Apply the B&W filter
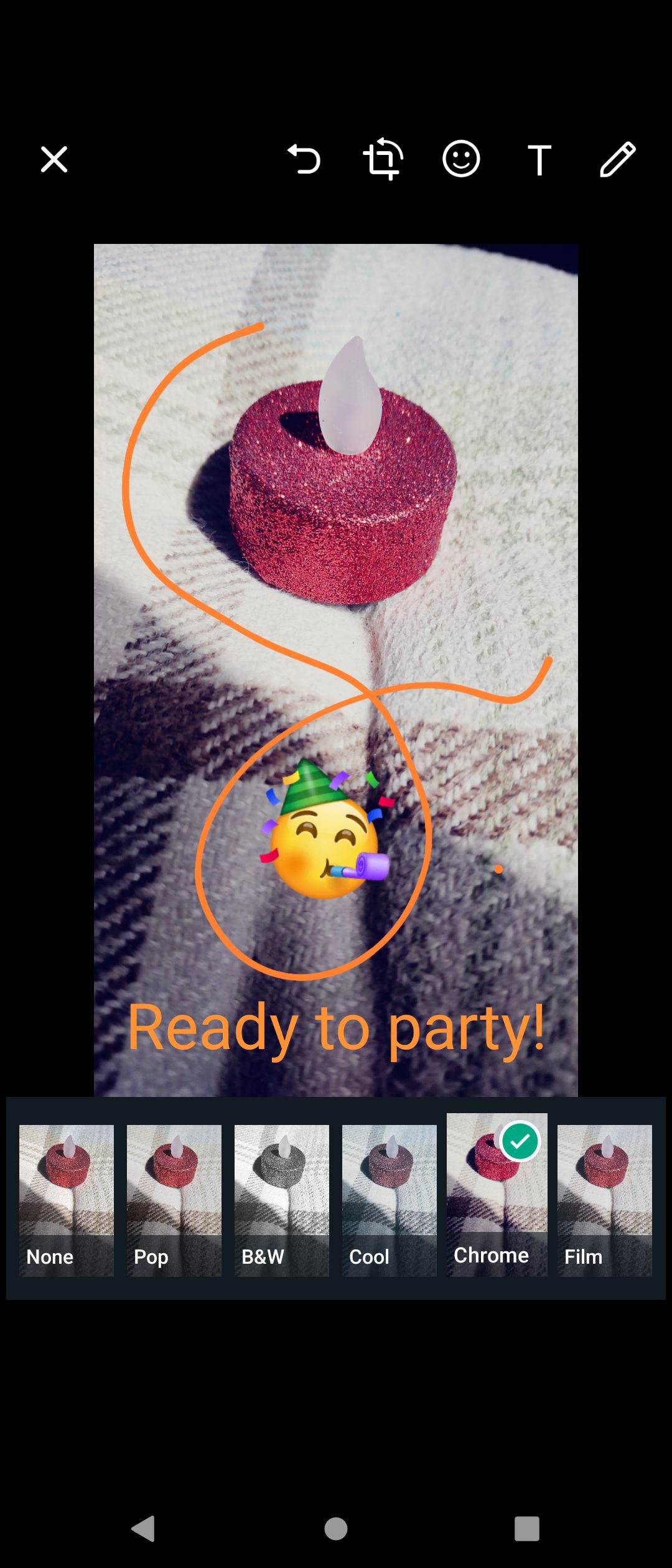Viewport: 672px width, 1568px height. [282, 1200]
